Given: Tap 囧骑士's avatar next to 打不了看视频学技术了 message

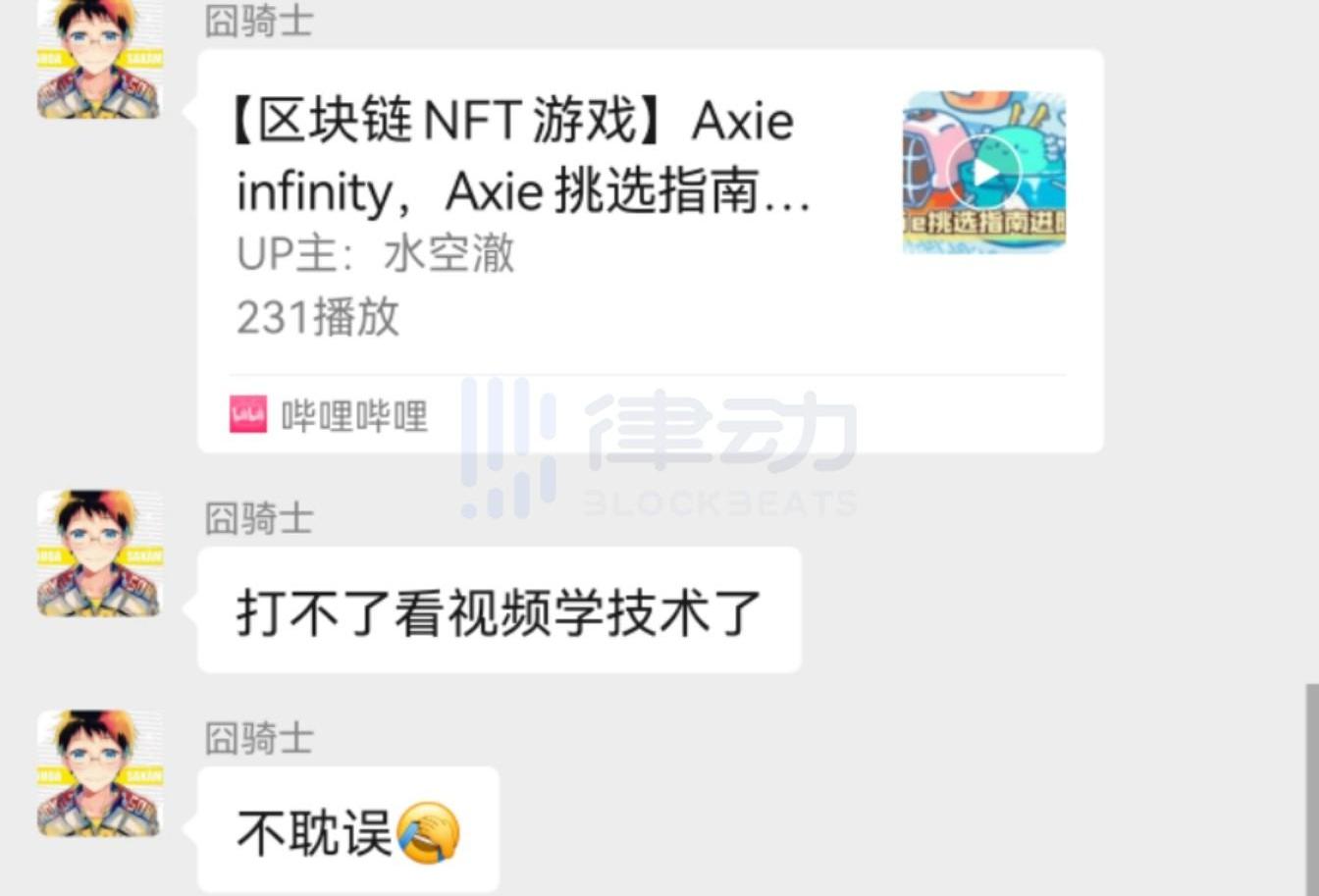Looking at the screenshot, I should click(99, 553).
